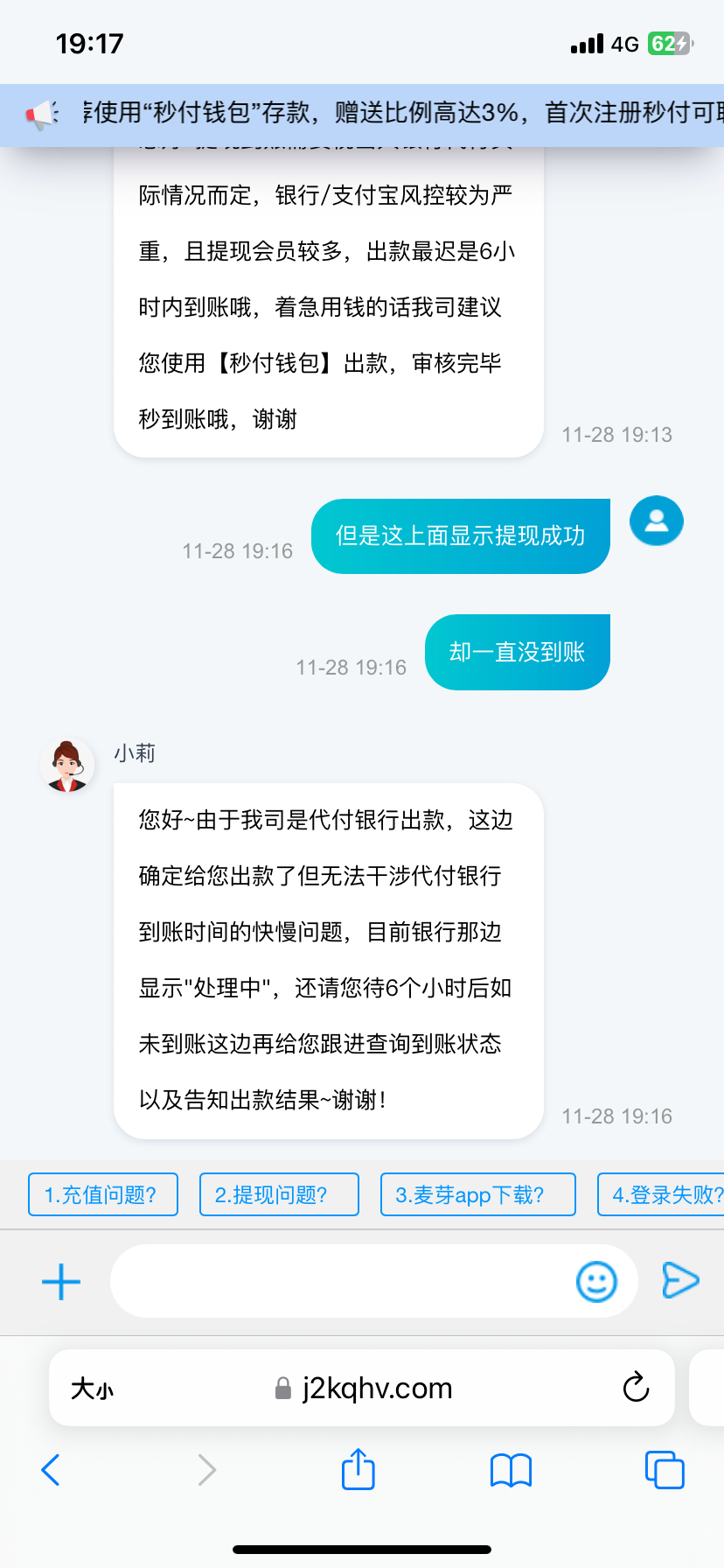
Task: Share this page via Safari share icon
Action: [x=358, y=1469]
